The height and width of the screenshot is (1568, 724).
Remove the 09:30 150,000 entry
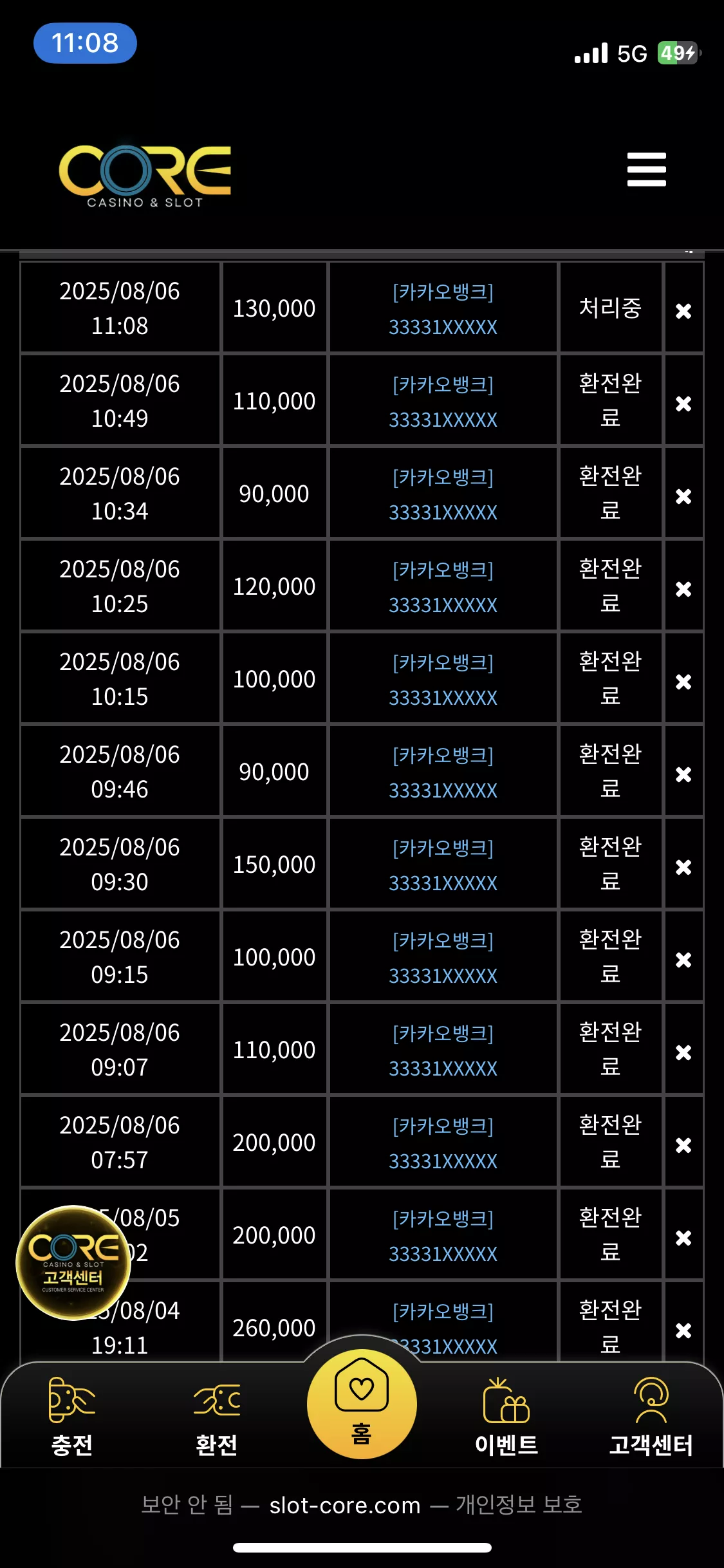coord(683,867)
